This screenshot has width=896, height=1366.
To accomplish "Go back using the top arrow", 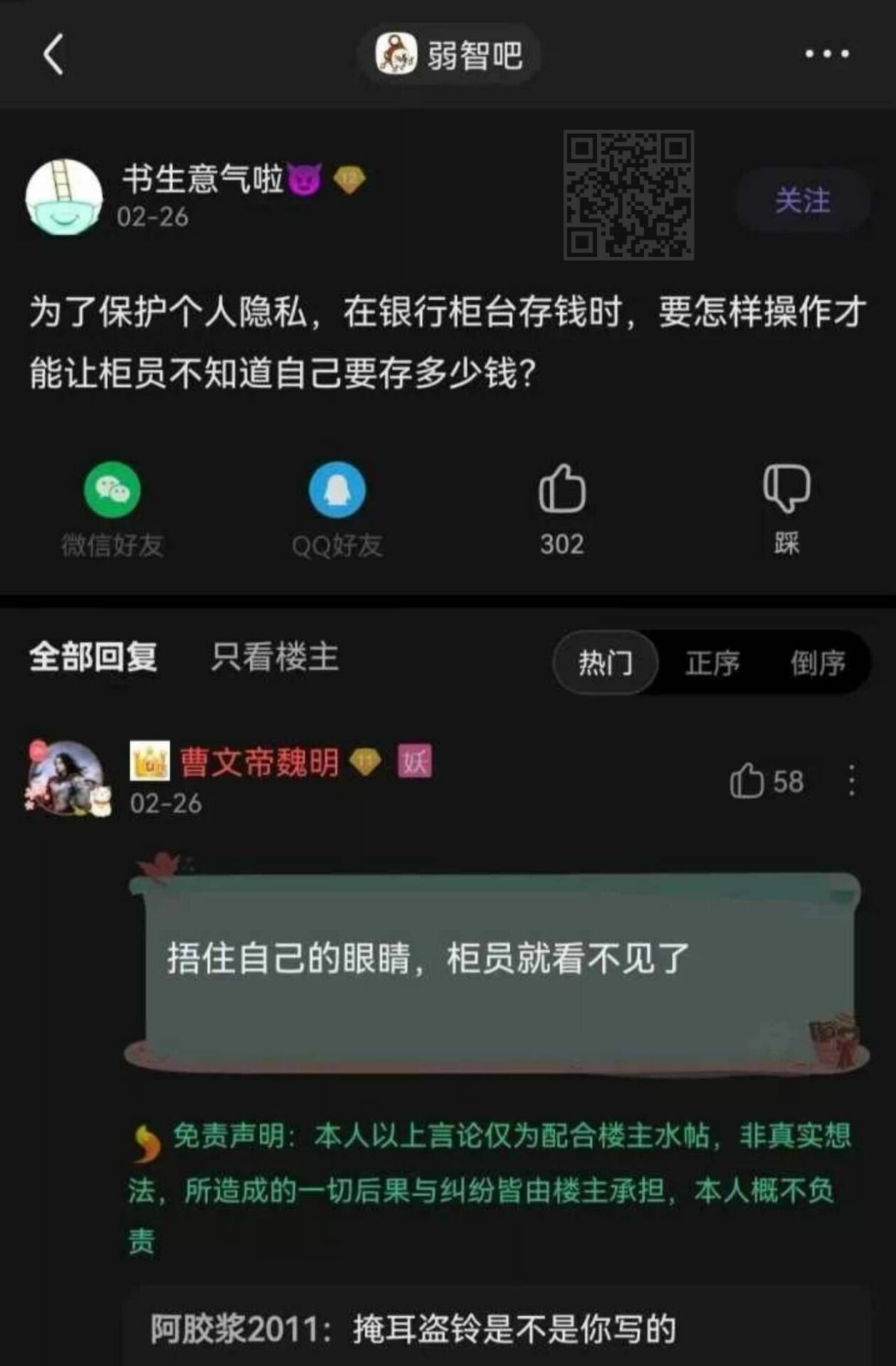I will (x=54, y=54).
